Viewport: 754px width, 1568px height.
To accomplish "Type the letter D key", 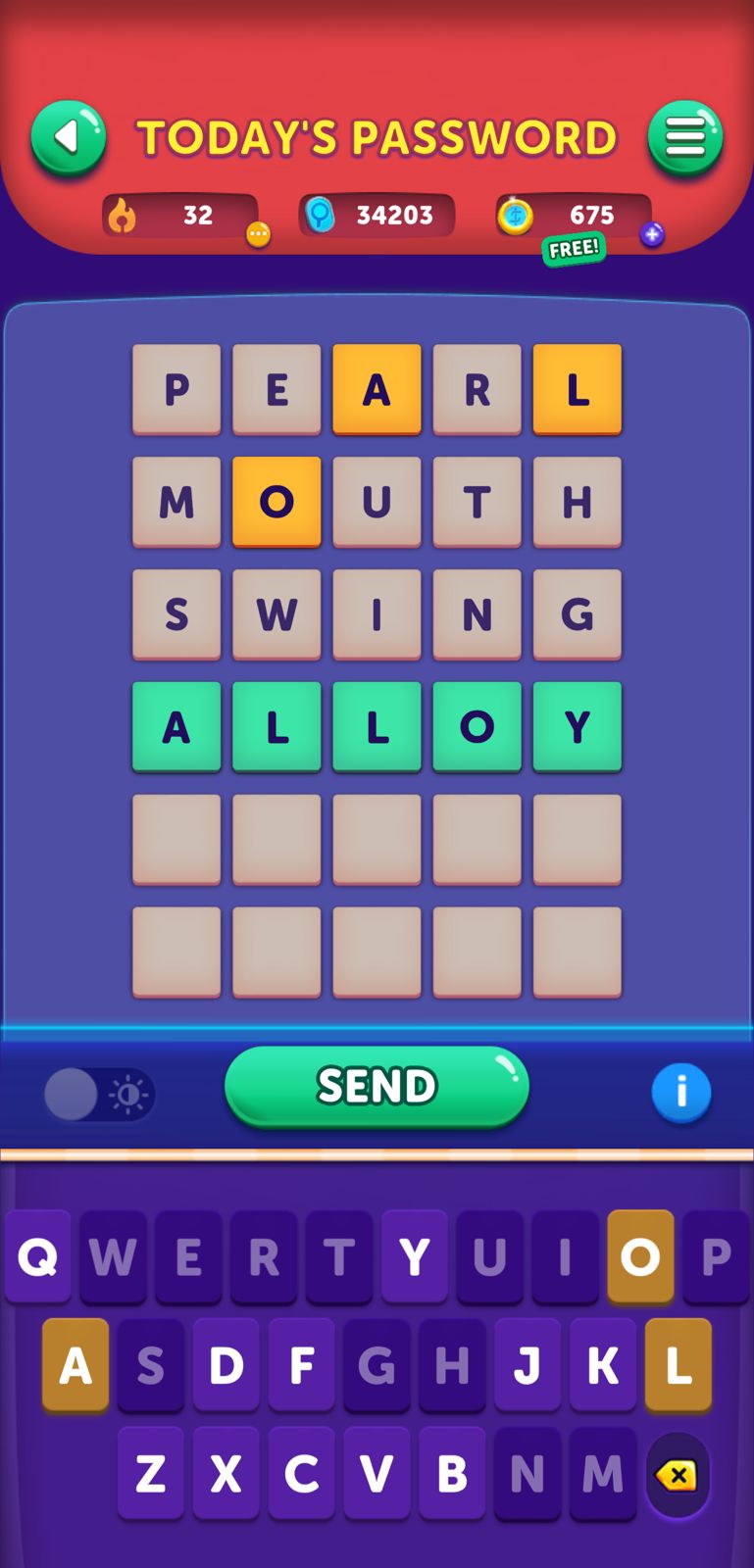I will (226, 1365).
